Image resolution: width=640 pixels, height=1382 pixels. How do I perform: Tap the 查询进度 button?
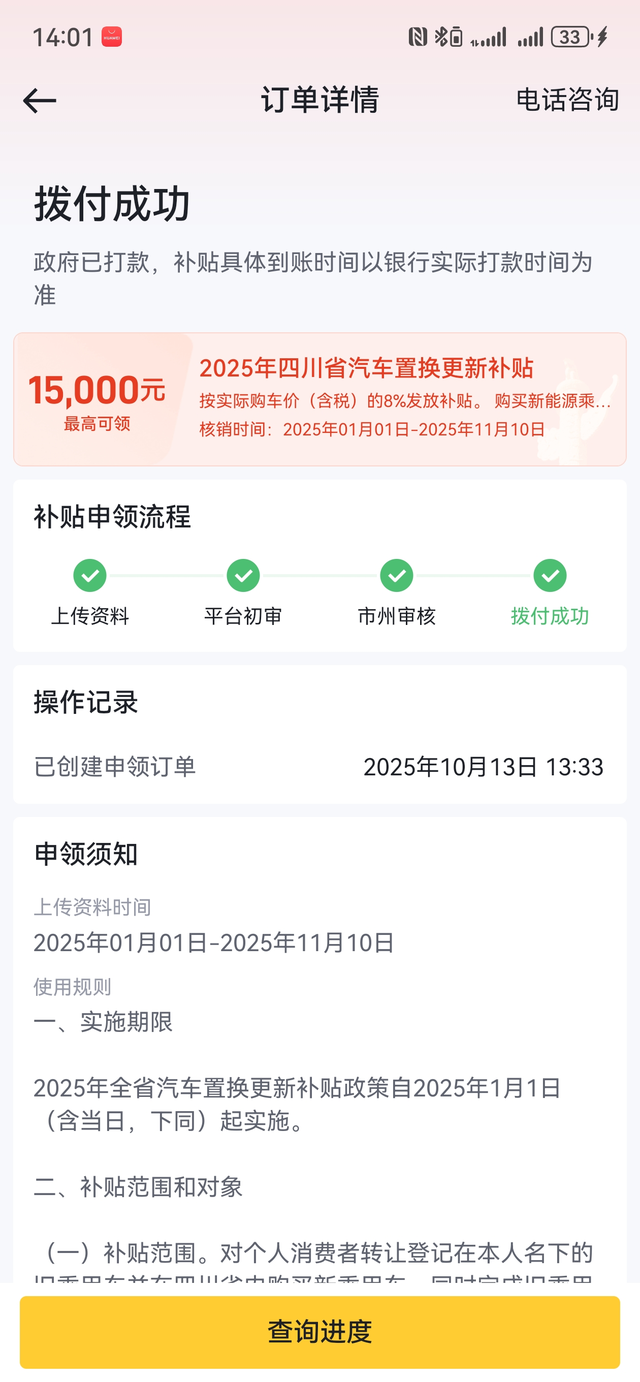pyautogui.click(x=320, y=1331)
